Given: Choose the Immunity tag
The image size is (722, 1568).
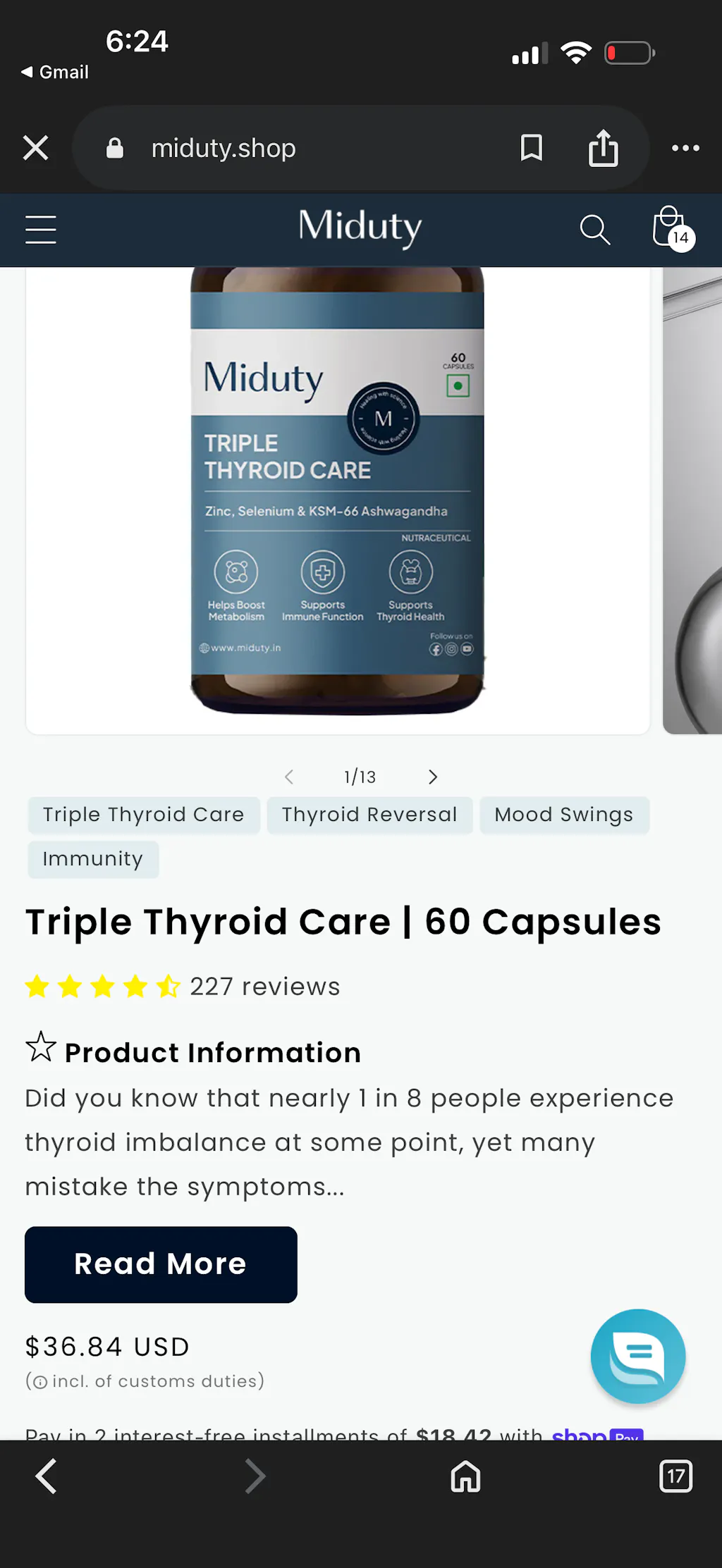Looking at the screenshot, I should (x=93, y=859).
